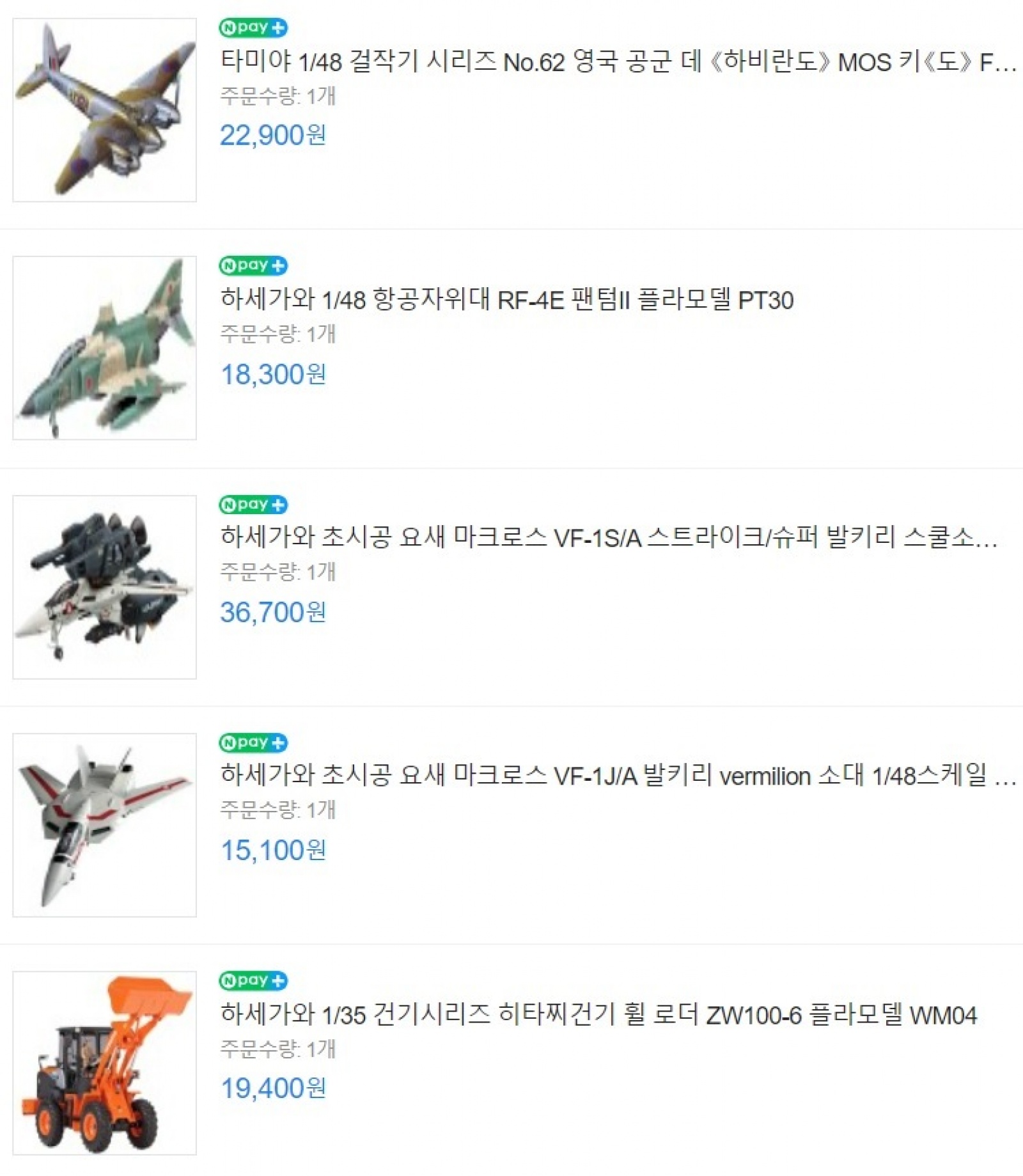Tap the RF-4E Phantom II model picture
The width and height of the screenshot is (1023, 1176).
104,348
